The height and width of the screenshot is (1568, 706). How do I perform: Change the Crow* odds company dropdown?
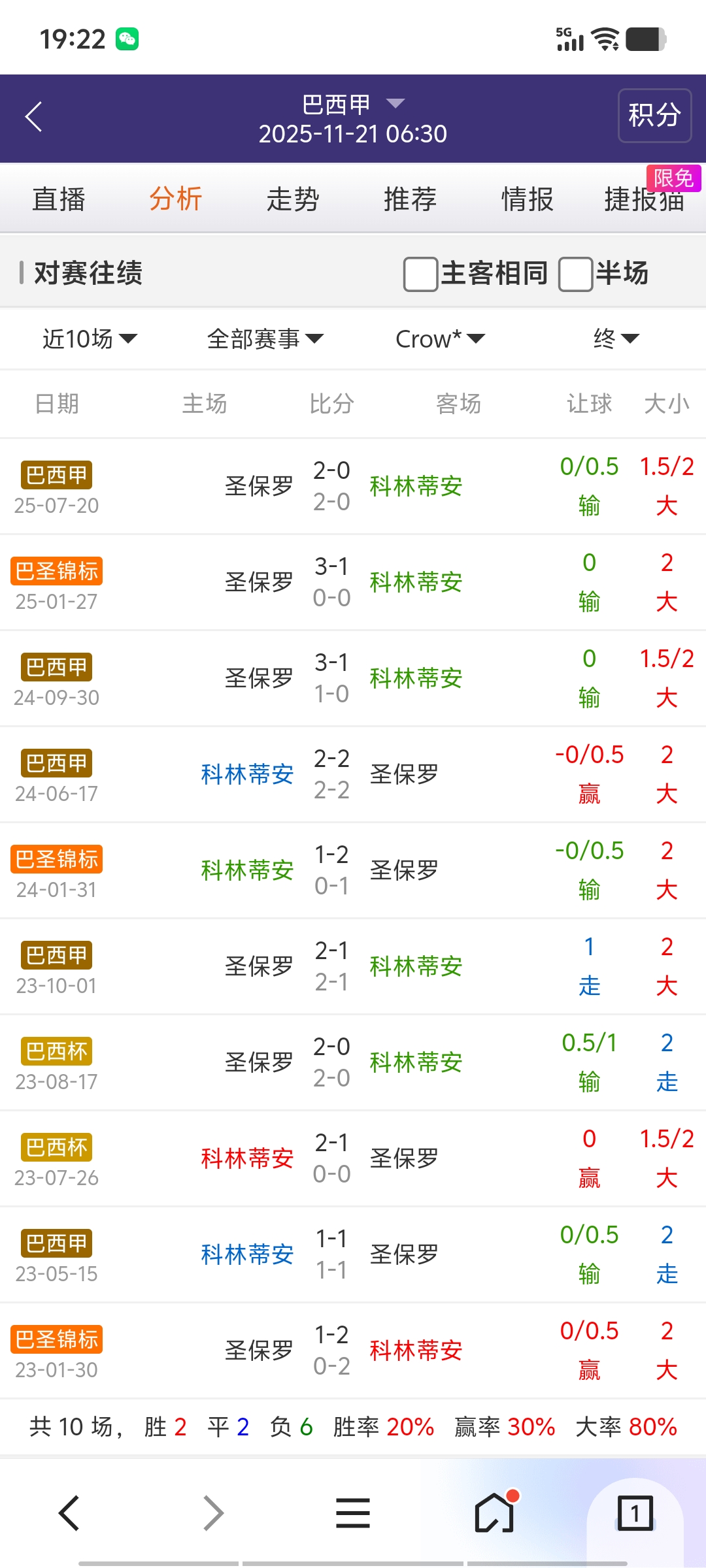(440, 339)
